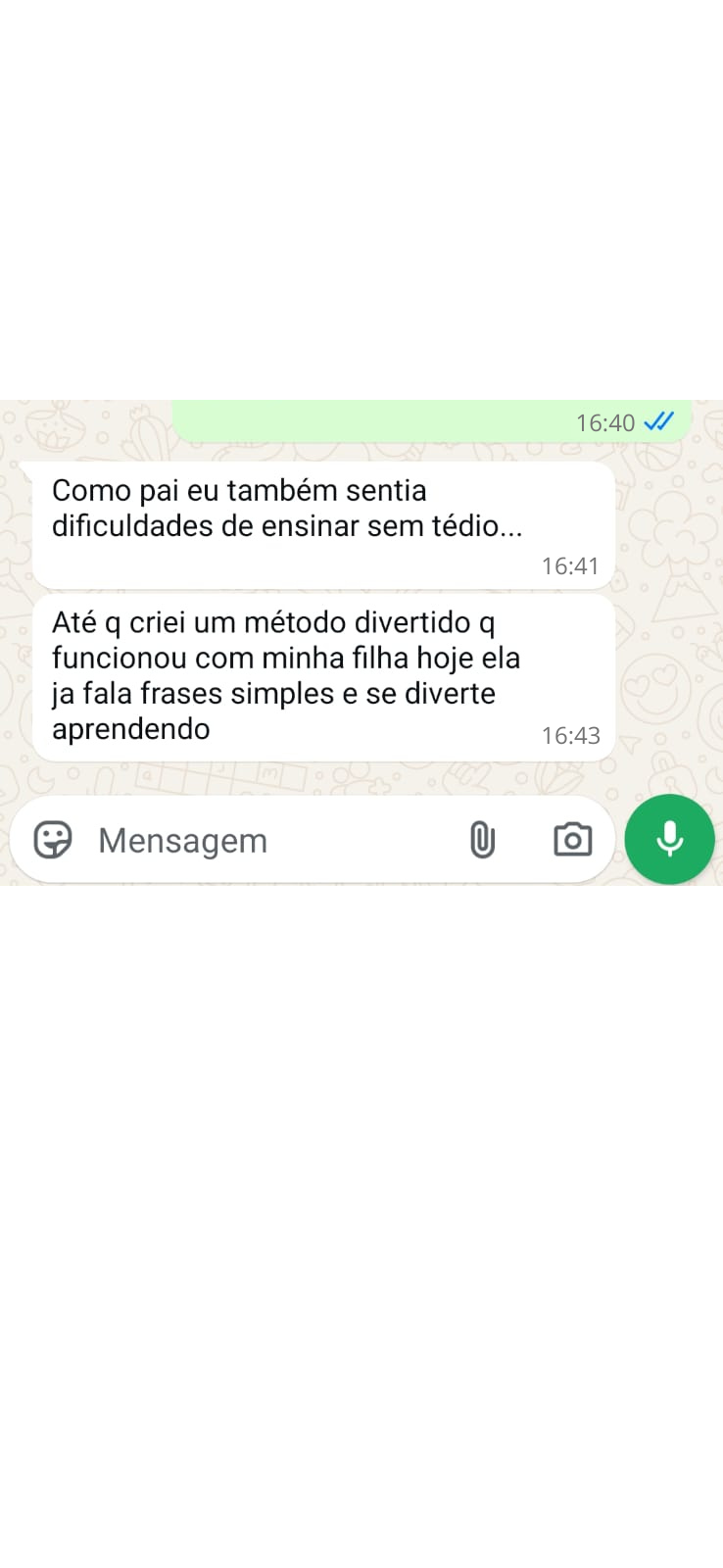Image resolution: width=723 pixels, height=1568 pixels.
Task: Attach a file with the paperclip
Action: pos(481,840)
